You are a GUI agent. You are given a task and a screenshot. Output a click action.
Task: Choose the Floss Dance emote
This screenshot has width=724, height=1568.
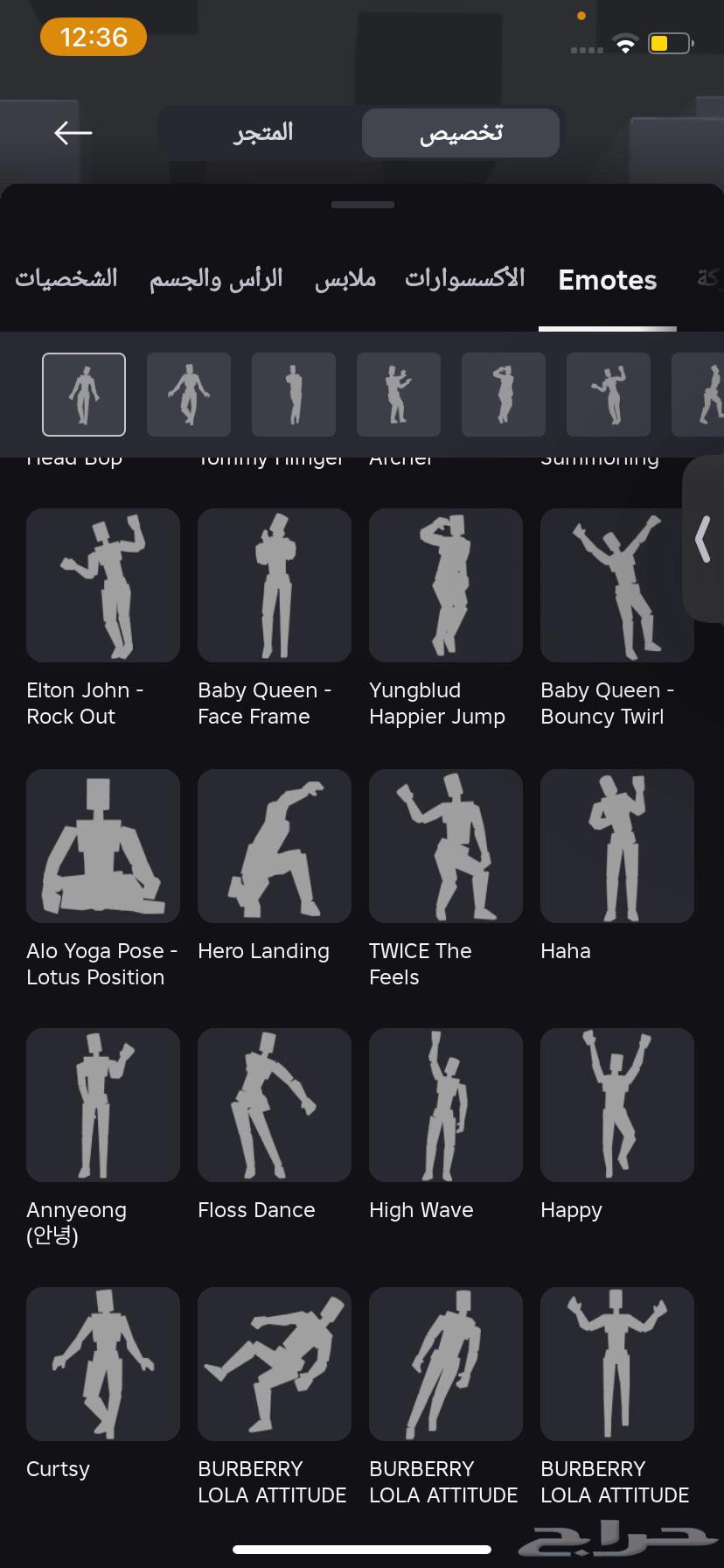click(x=275, y=1105)
